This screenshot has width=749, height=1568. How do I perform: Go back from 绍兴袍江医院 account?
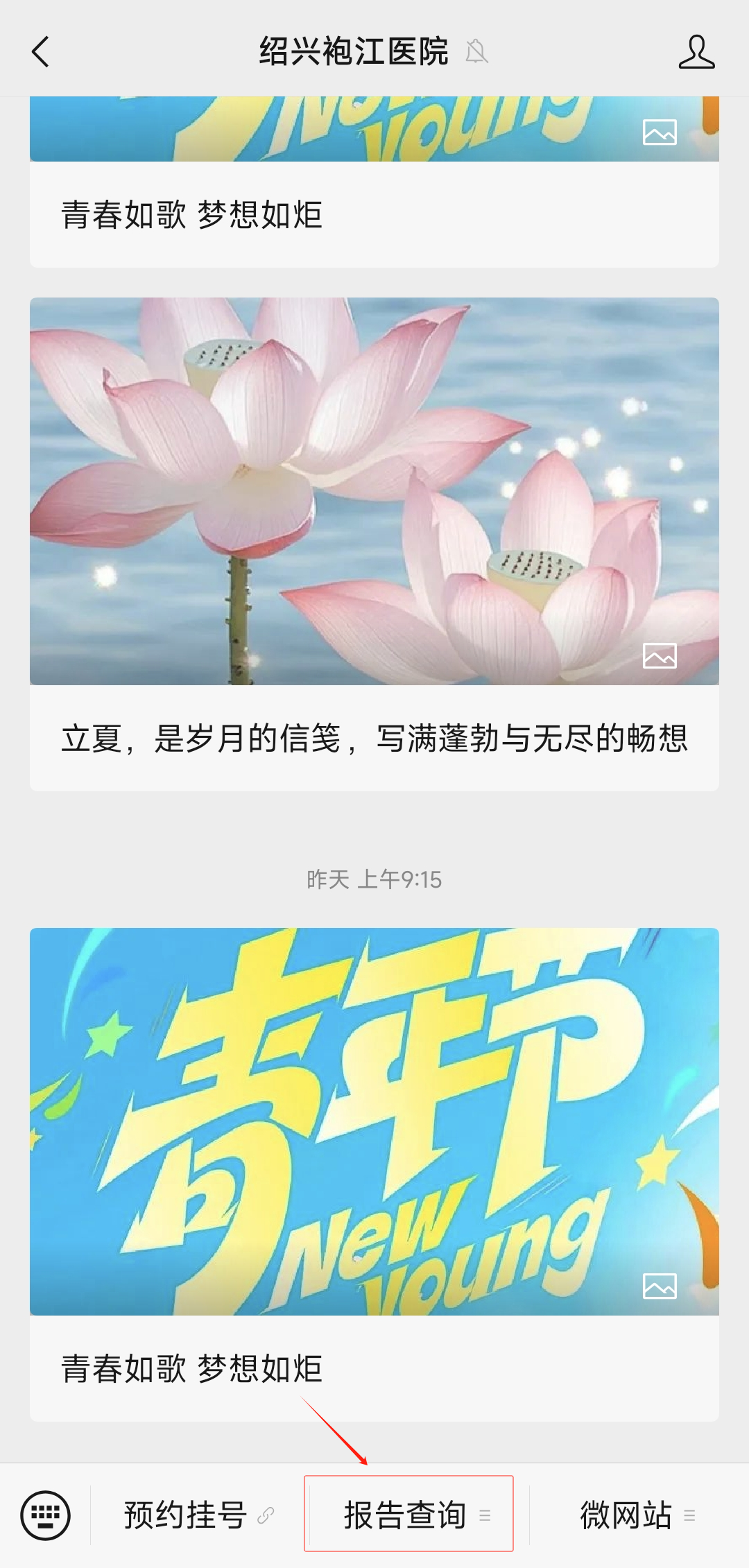click(41, 52)
